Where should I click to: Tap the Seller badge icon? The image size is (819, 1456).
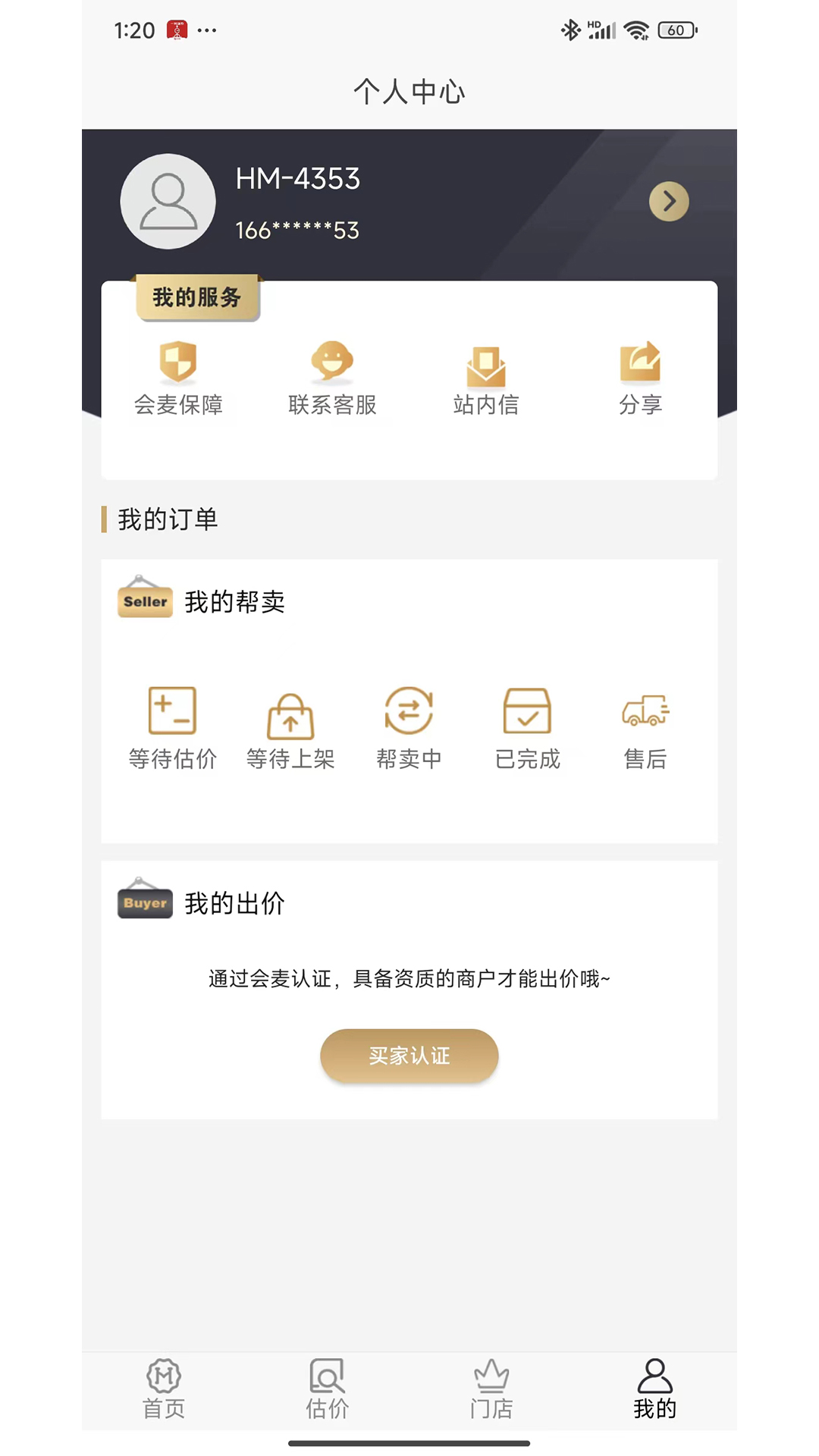tap(144, 601)
